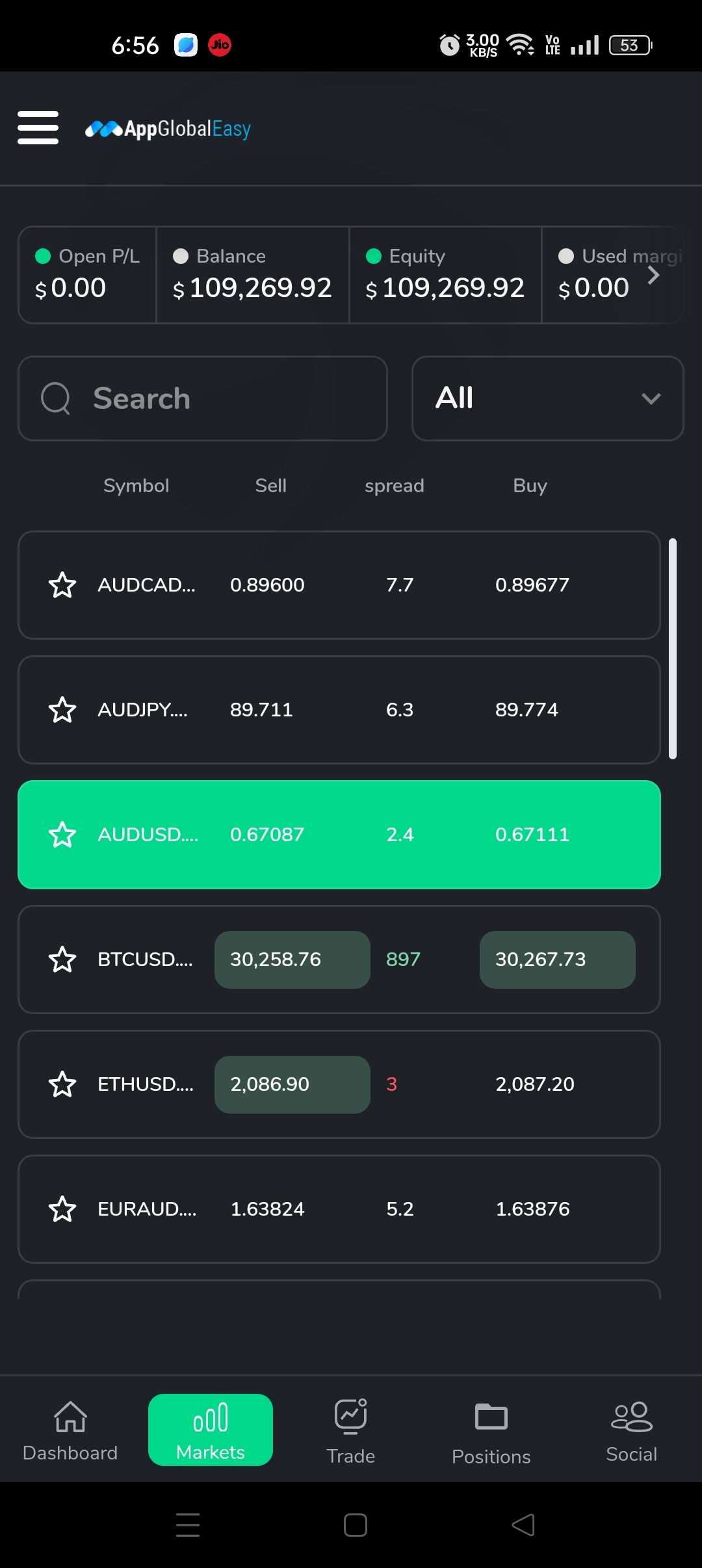Star the EURAUD symbol
Viewport: 702px width, 1568px height.
(x=62, y=1209)
